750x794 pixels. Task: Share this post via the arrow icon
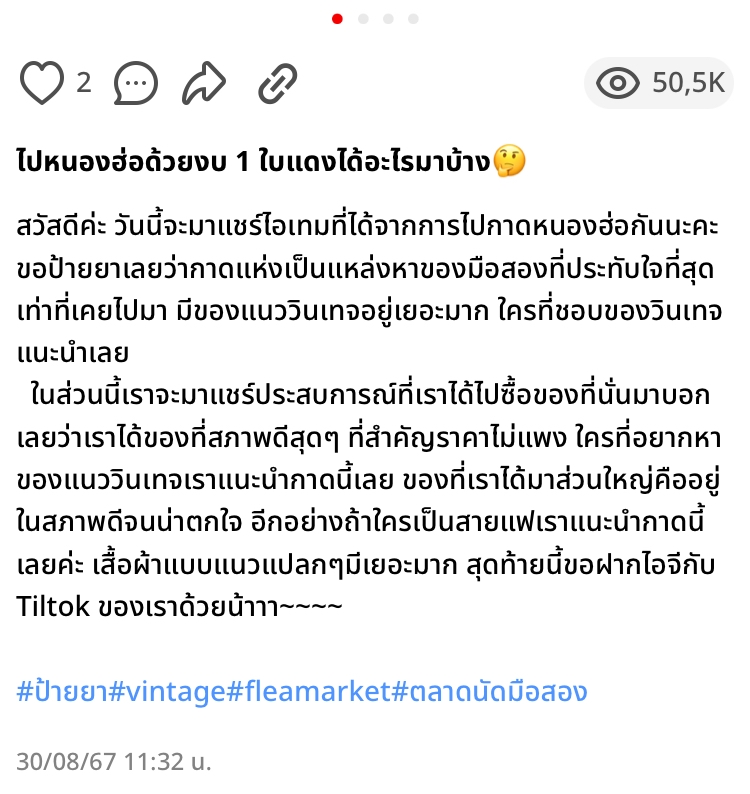204,83
